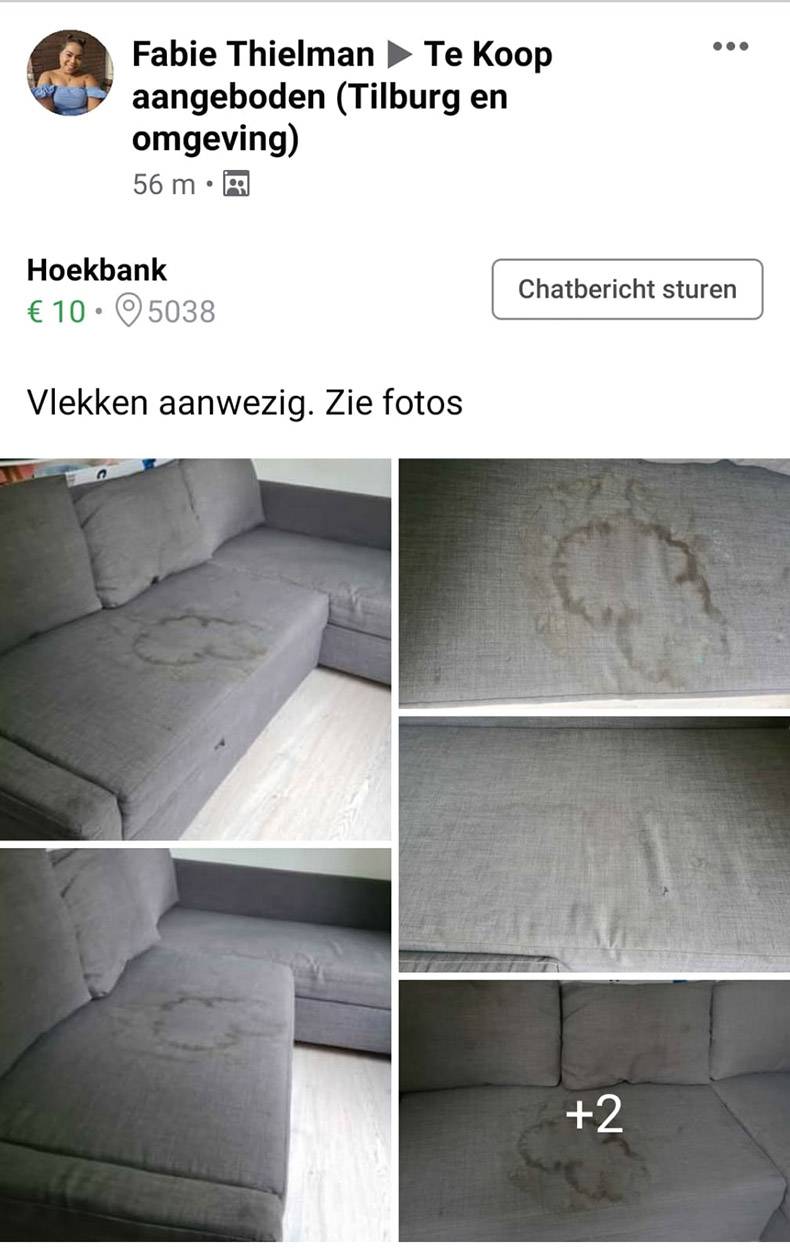The image size is (790, 1253).
Task: Open first sofa photo with pillows
Action: pos(195,648)
